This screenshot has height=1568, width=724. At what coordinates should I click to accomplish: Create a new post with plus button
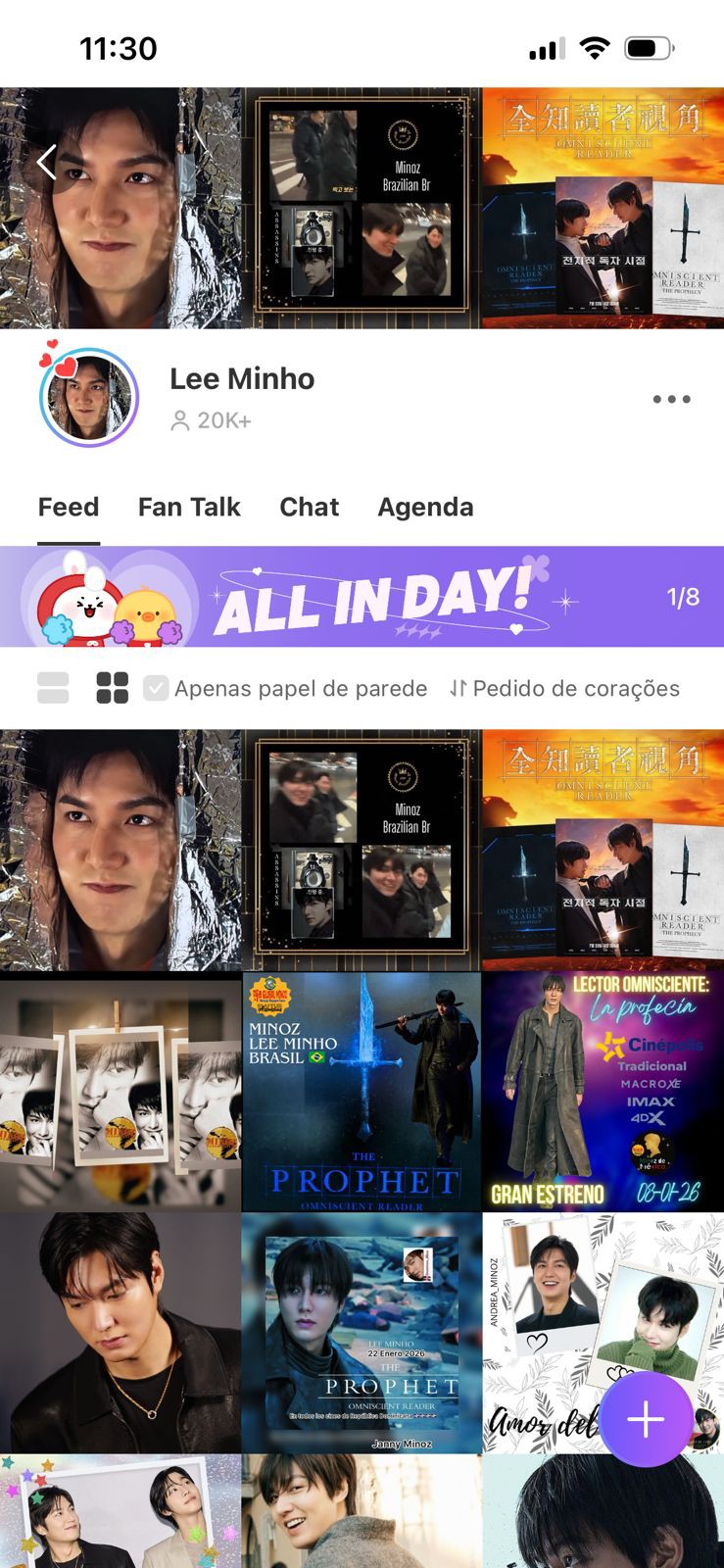click(x=646, y=1419)
